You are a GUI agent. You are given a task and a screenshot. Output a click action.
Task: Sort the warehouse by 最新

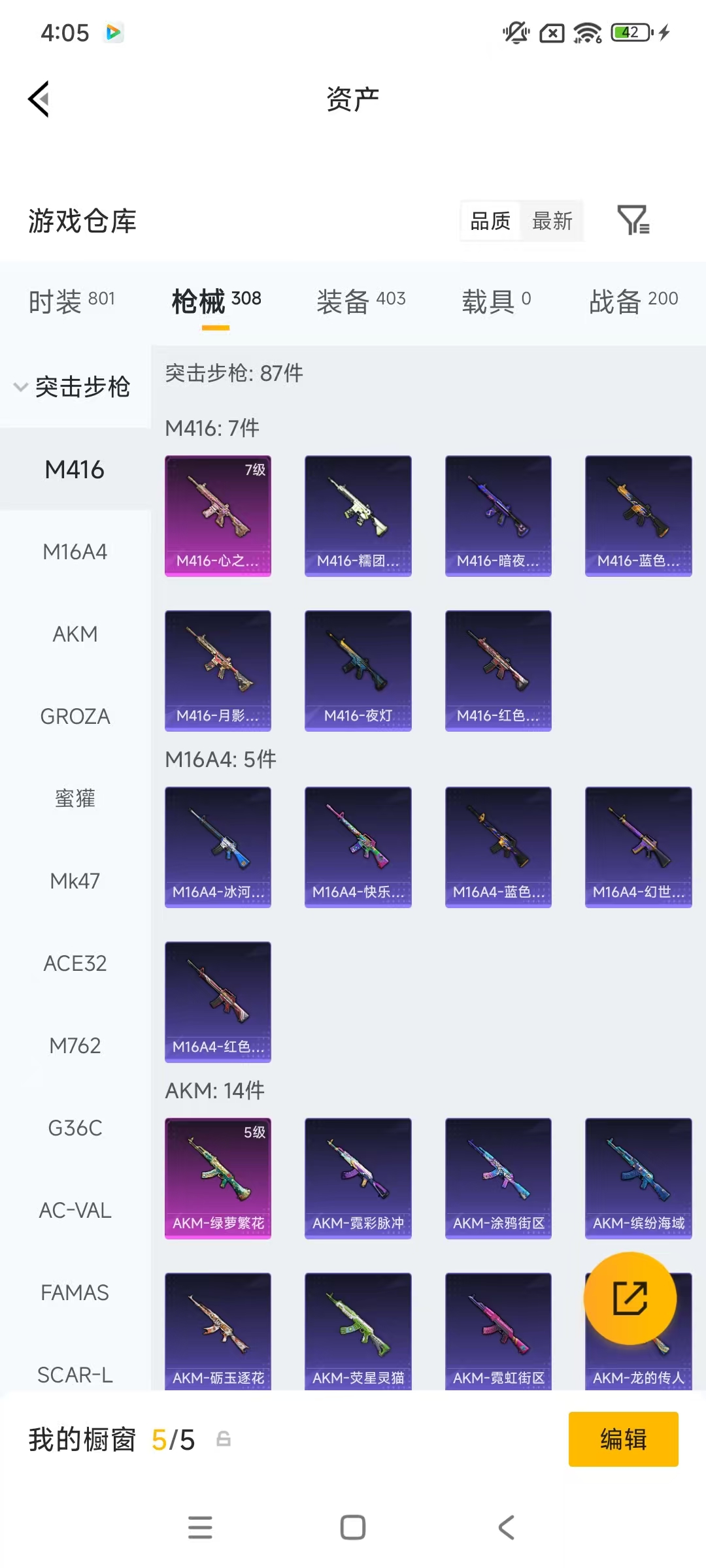coord(552,221)
